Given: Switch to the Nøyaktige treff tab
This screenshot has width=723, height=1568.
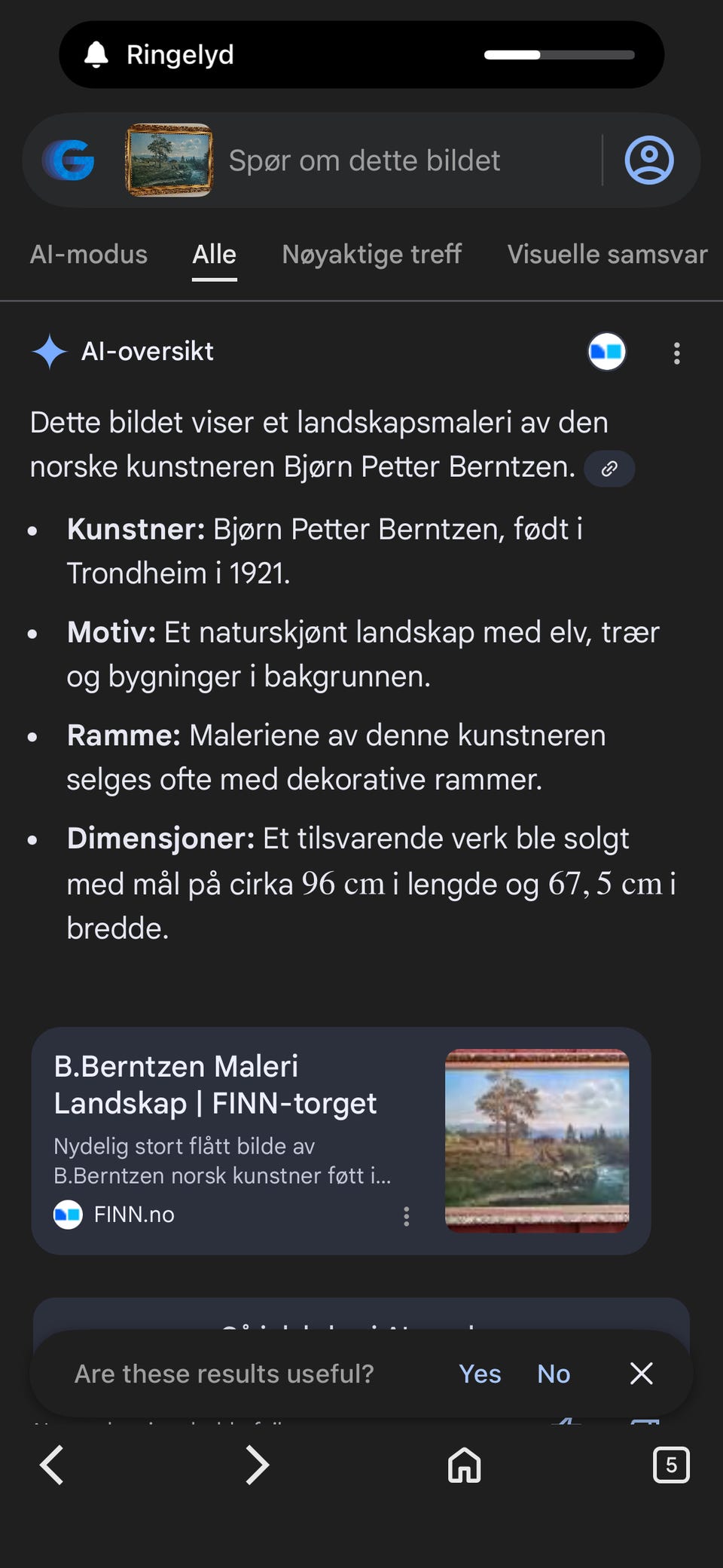Looking at the screenshot, I should (x=371, y=254).
